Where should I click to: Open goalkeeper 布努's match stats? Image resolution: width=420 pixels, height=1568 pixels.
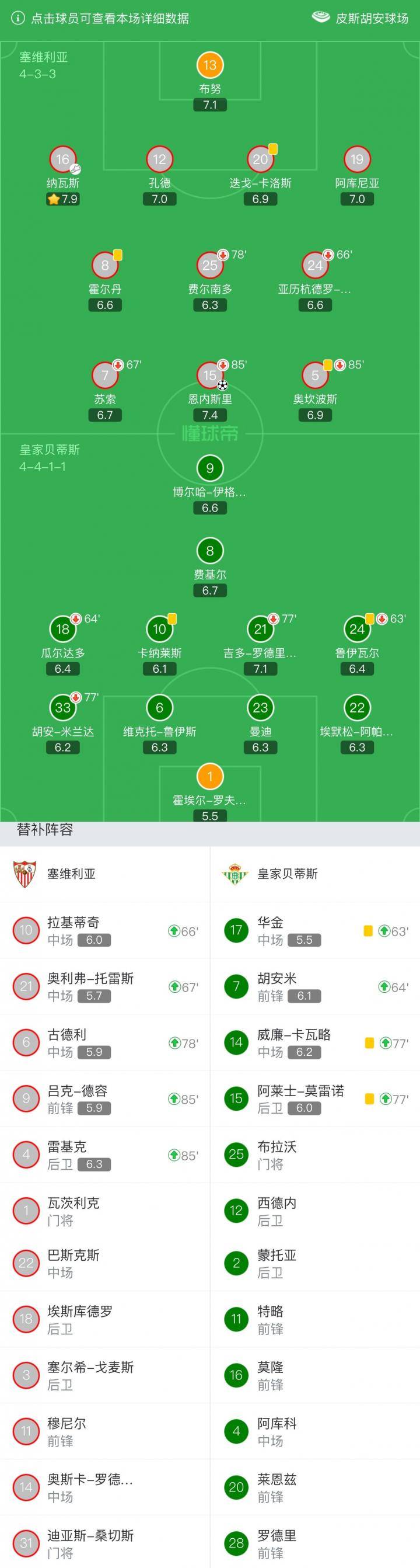point(209,65)
